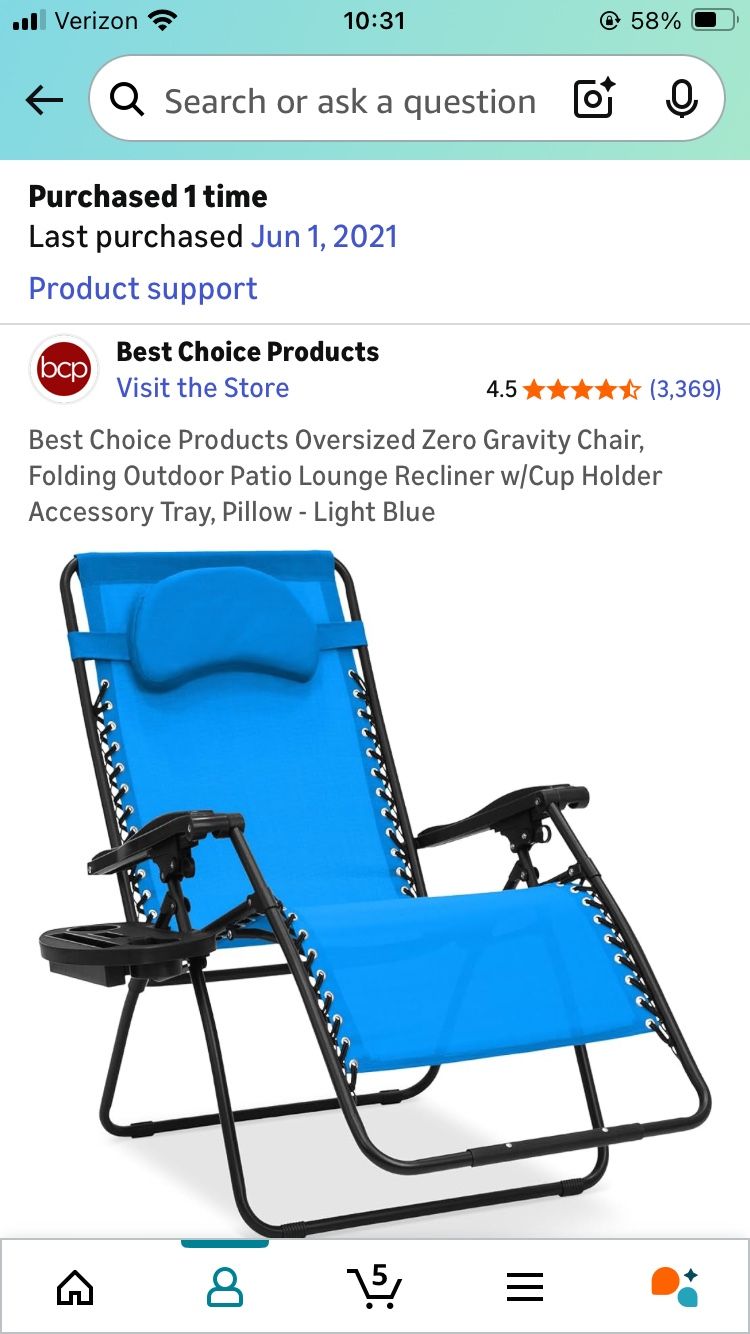
Task: Open the blue zero gravity chair image
Action: [375, 880]
